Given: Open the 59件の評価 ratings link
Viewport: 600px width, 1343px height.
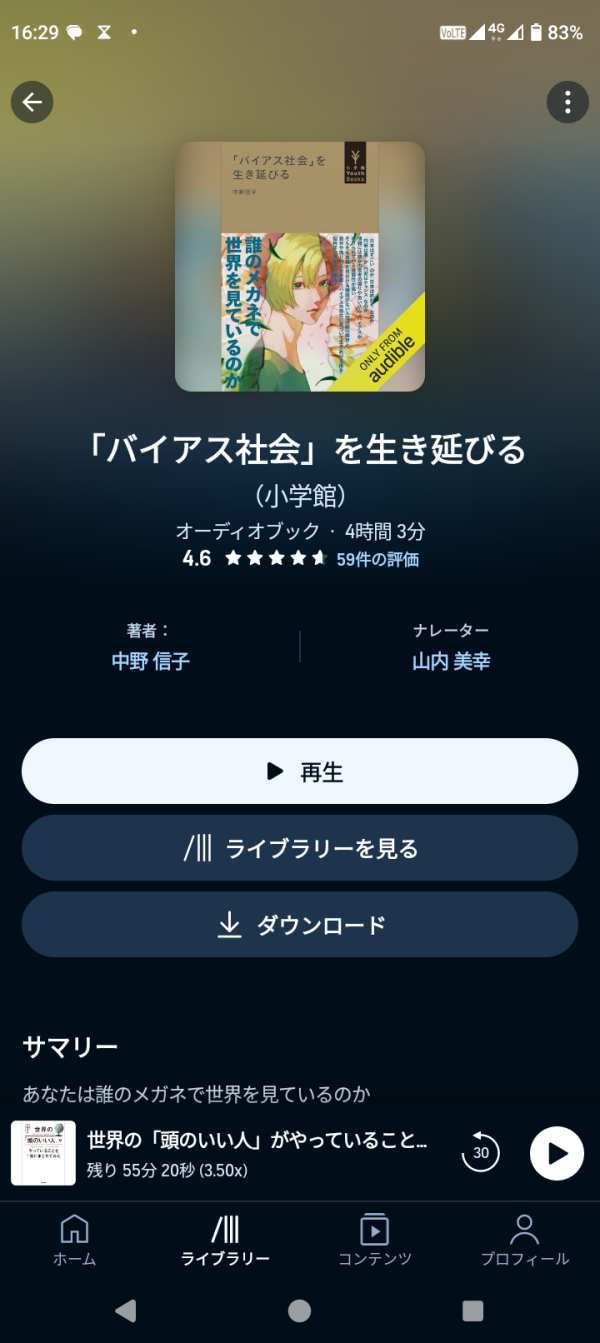Looking at the screenshot, I should coord(377,559).
